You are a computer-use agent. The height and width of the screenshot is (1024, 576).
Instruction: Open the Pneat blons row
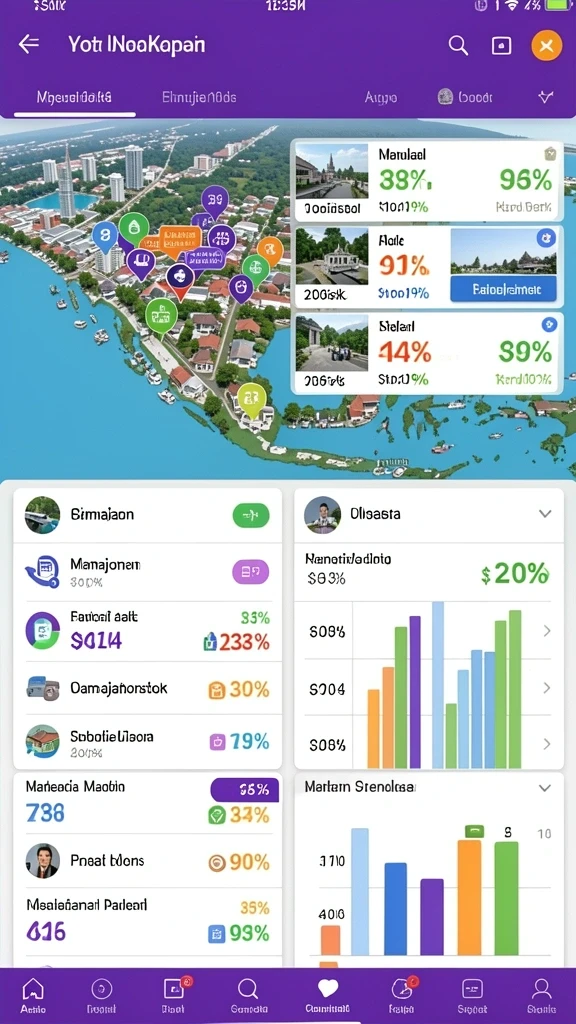(x=148, y=861)
